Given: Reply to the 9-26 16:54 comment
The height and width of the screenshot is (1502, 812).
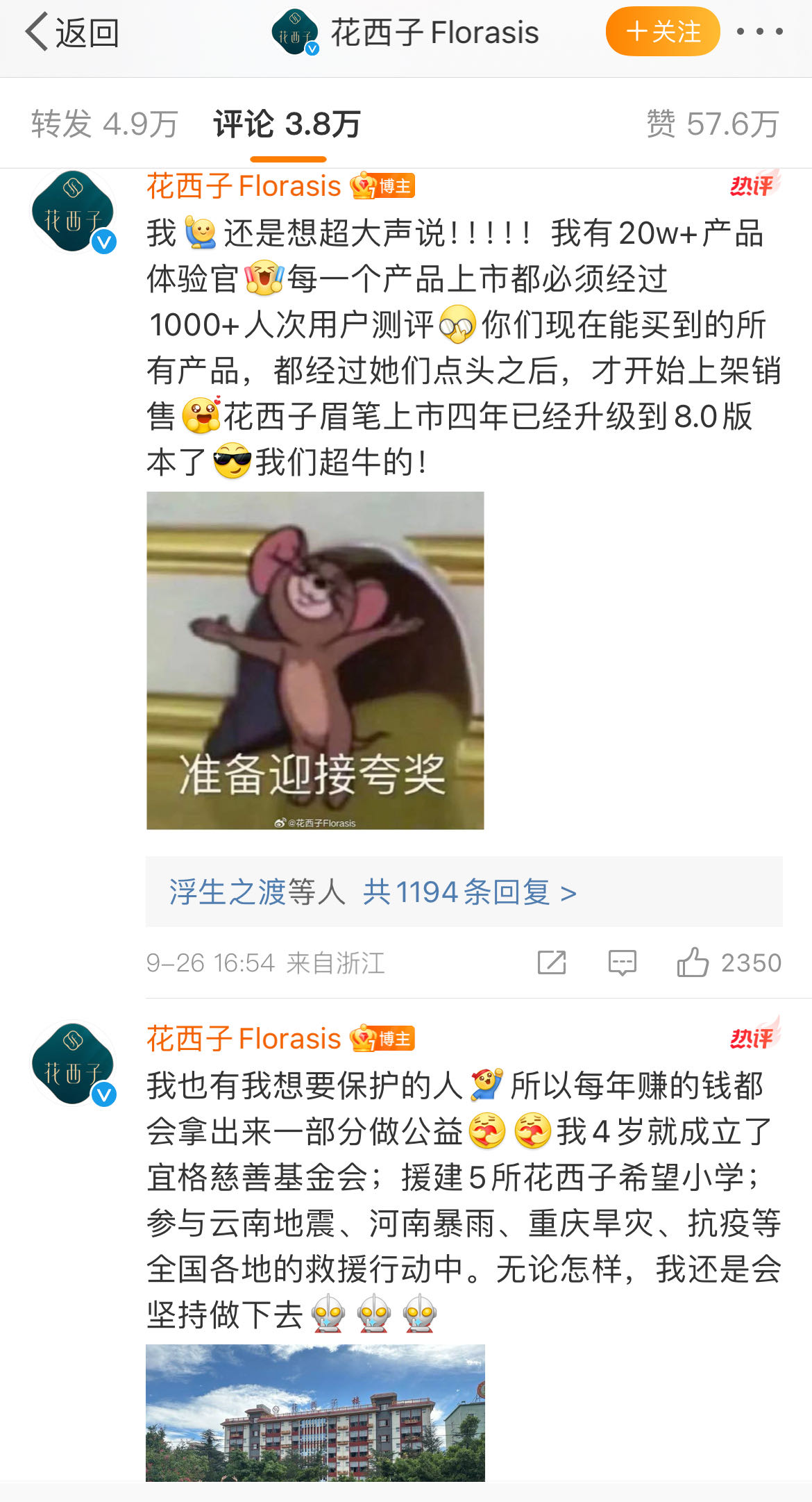Looking at the screenshot, I should (622, 962).
